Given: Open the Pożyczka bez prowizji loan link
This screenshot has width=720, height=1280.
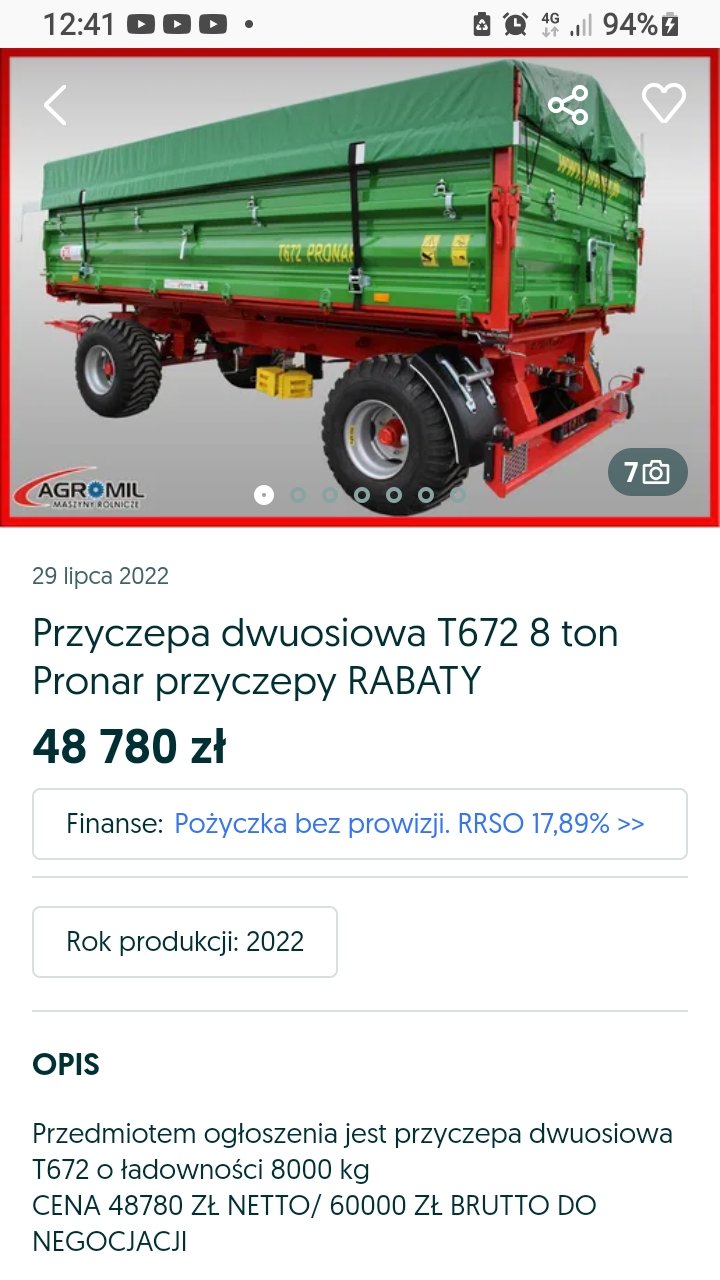Looking at the screenshot, I should pos(409,824).
